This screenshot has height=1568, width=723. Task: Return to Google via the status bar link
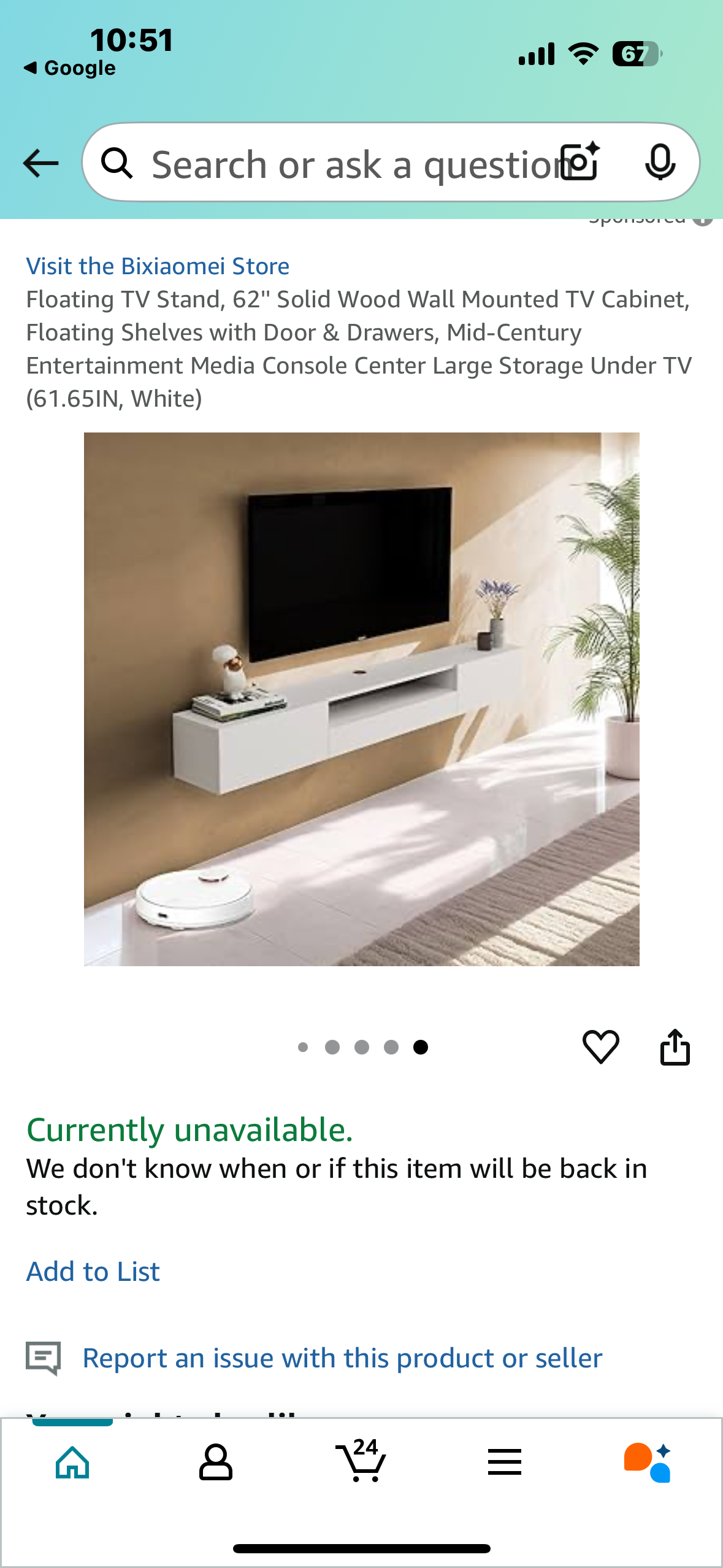click(x=70, y=68)
